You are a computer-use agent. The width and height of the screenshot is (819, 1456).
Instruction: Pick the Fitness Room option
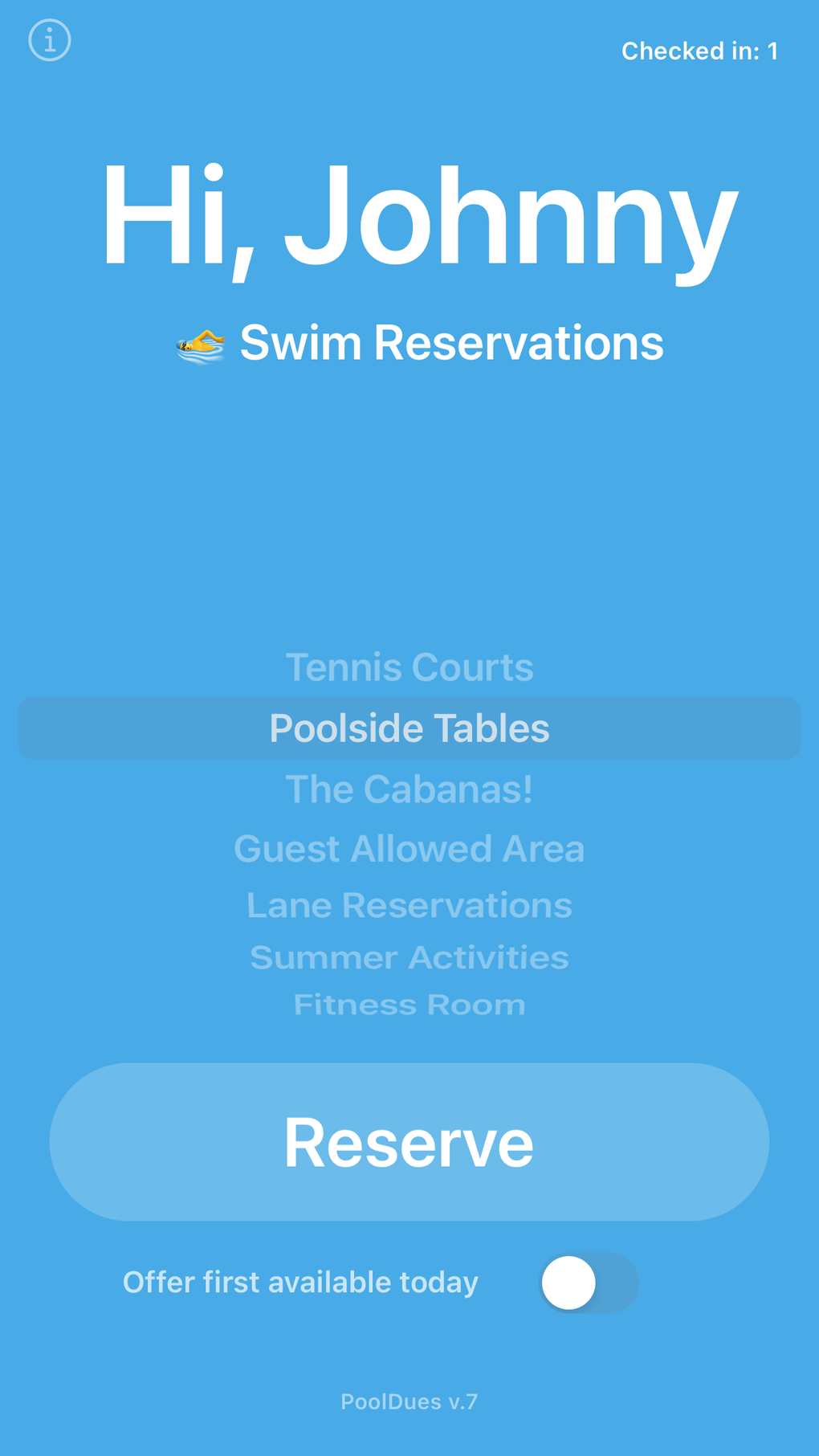pos(409,1005)
